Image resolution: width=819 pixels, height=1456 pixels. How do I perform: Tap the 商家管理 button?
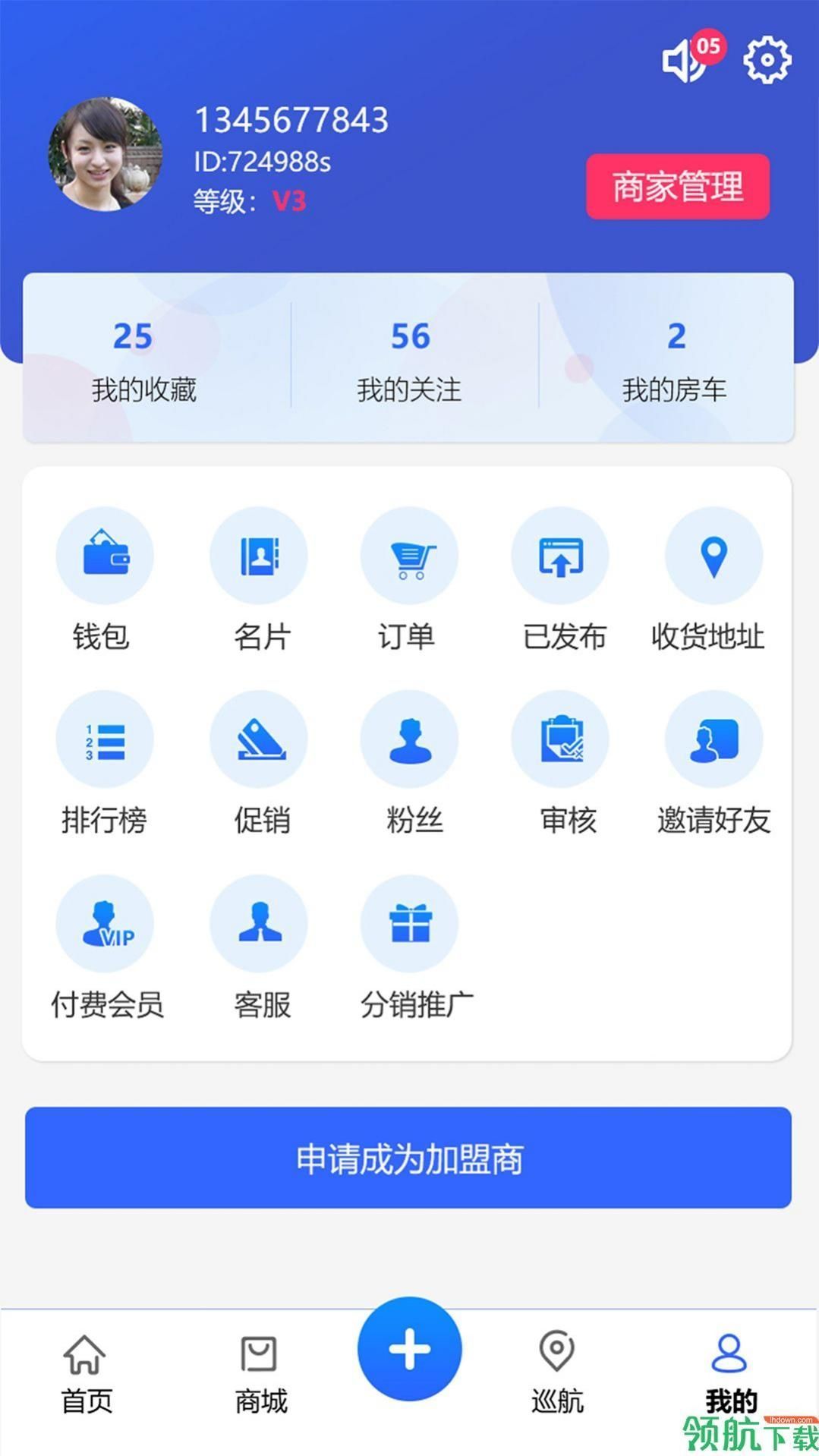tap(678, 187)
